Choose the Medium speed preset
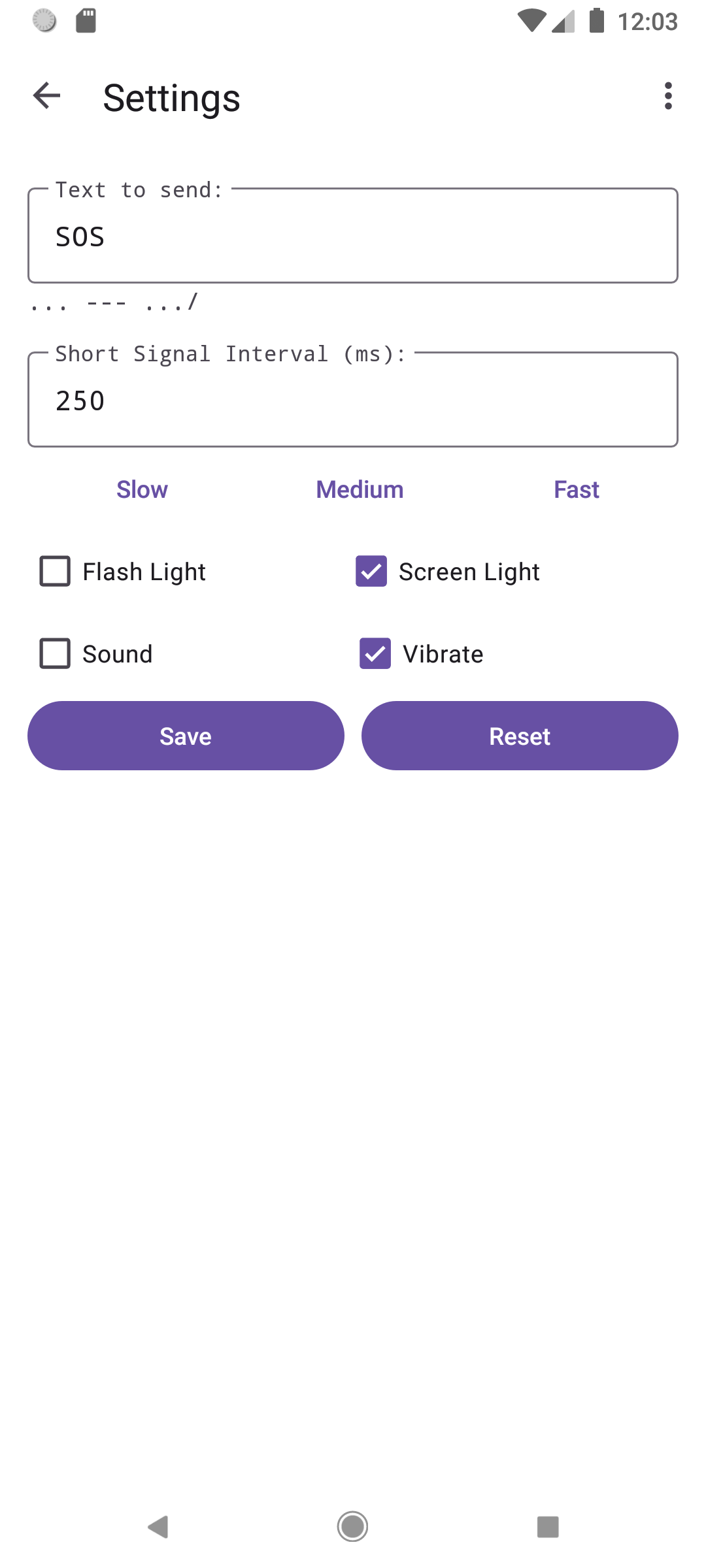Screen dimensions: 706x1568 (x=360, y=489)
